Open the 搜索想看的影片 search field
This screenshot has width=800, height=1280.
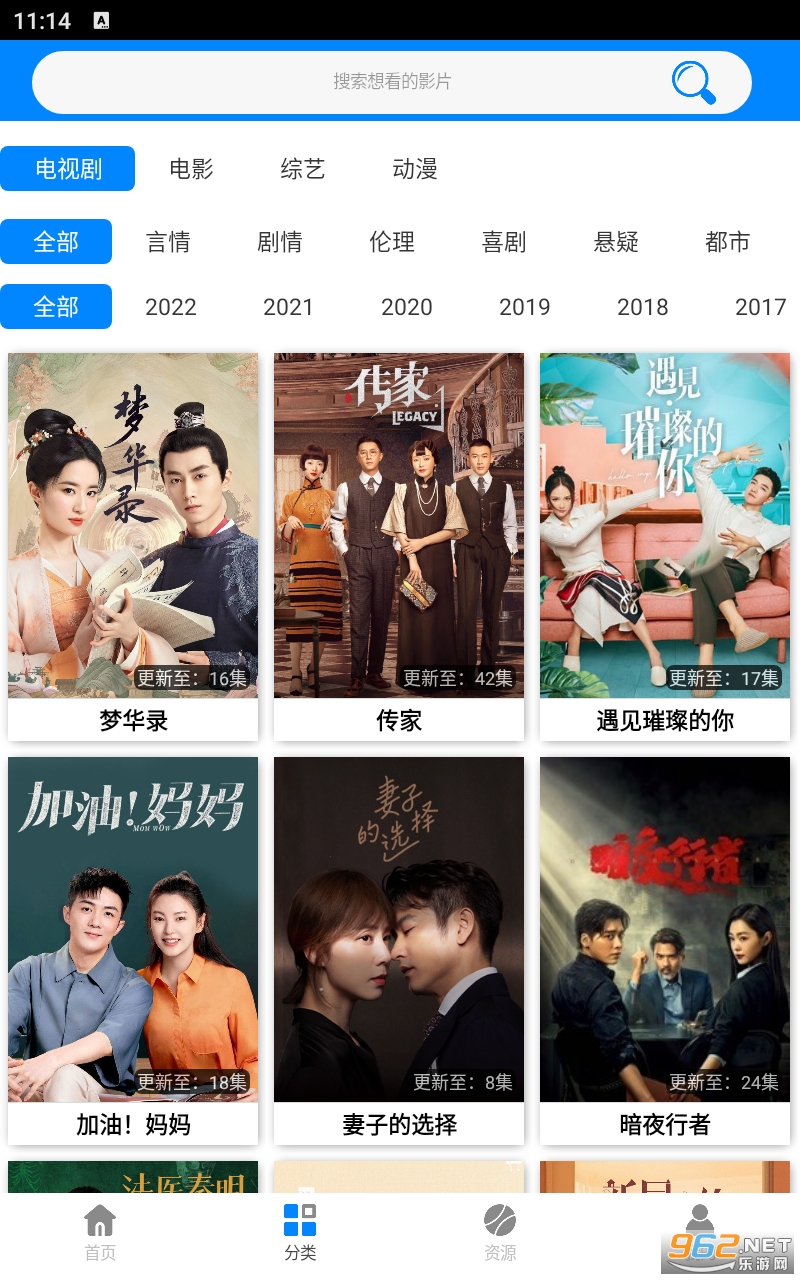point(391,82)
